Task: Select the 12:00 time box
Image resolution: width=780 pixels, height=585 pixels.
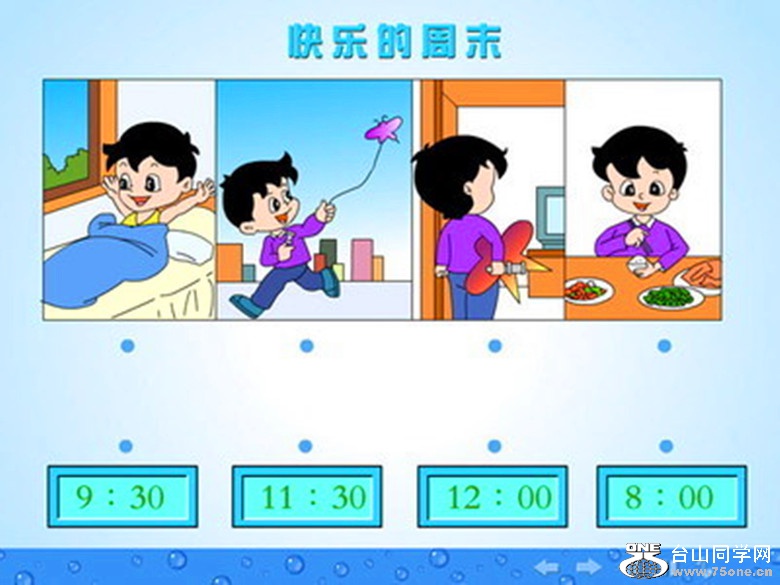Action: click(x=492, y=496)
